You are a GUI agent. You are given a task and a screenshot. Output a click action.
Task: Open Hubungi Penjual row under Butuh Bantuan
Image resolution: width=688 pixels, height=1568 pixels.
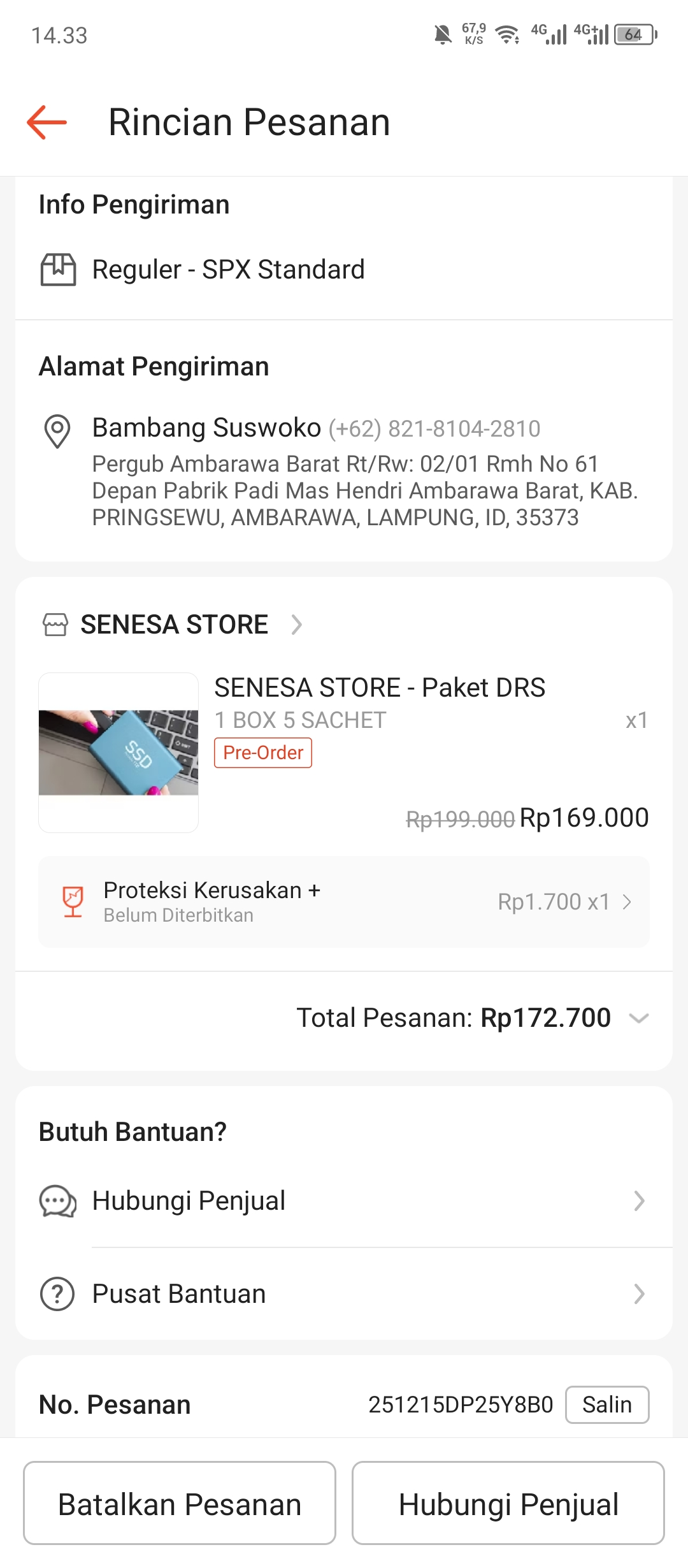(344, 1201)
